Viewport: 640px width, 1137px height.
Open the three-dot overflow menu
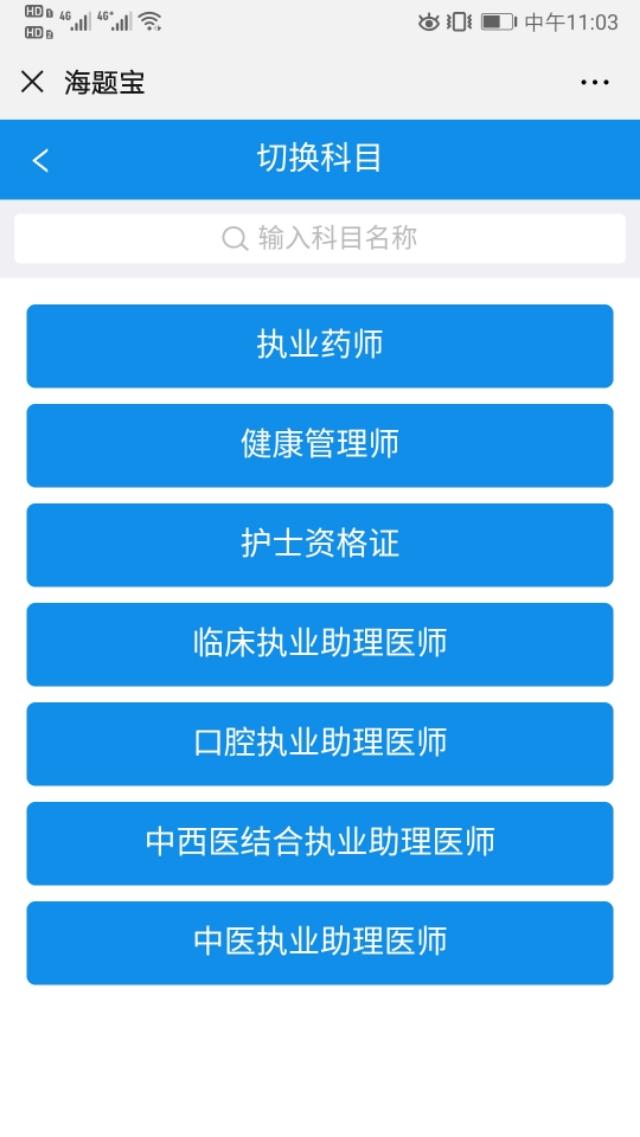pyautogui.click(x=594, y=82)
